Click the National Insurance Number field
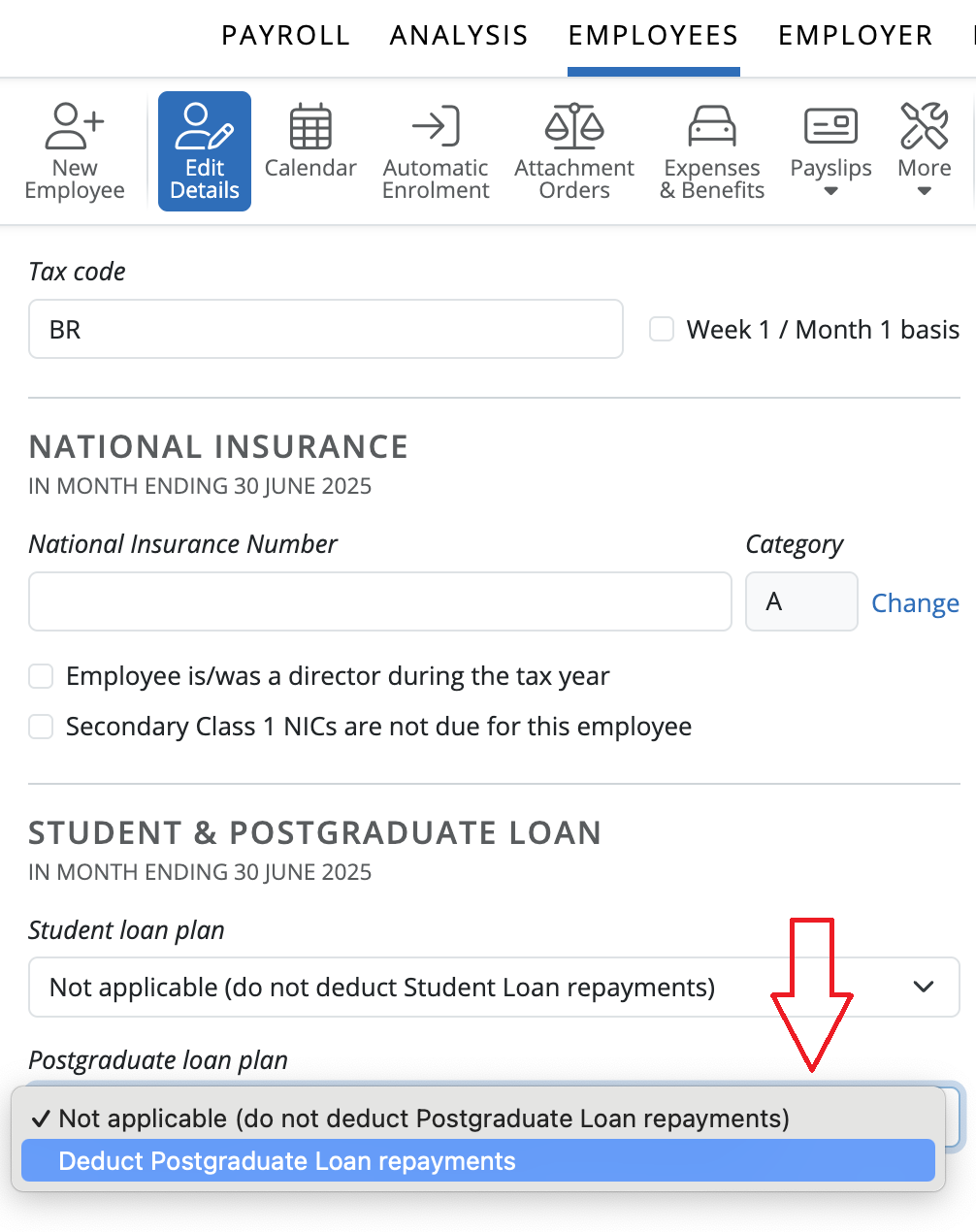The height and width of the screenshot is (1232, 976). tap(379, 601)
